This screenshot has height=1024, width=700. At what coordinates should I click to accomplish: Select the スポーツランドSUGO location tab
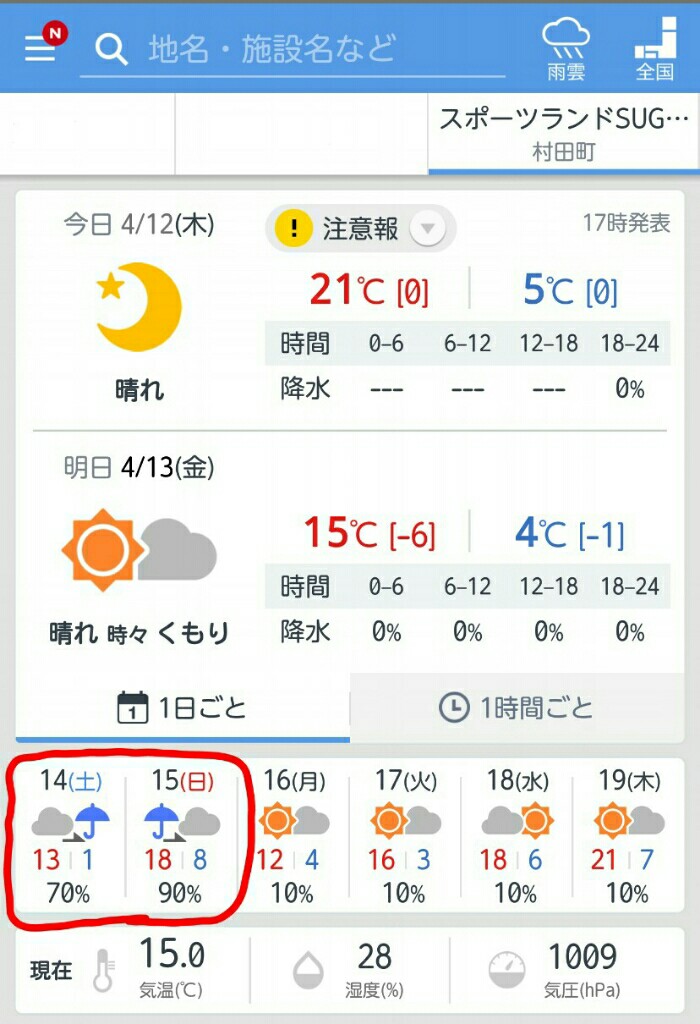pos(564,133)
